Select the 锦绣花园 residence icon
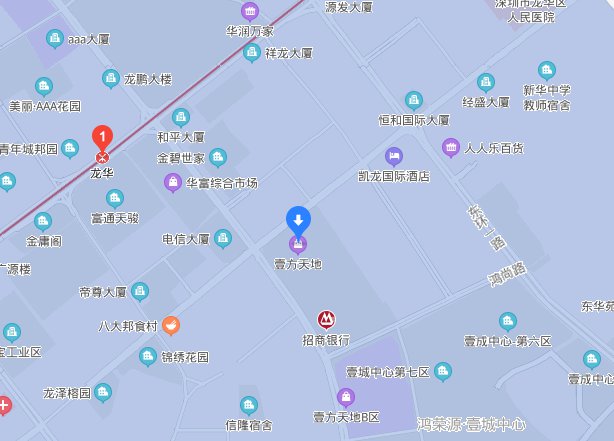614x441 pixels. click(149, 356)
